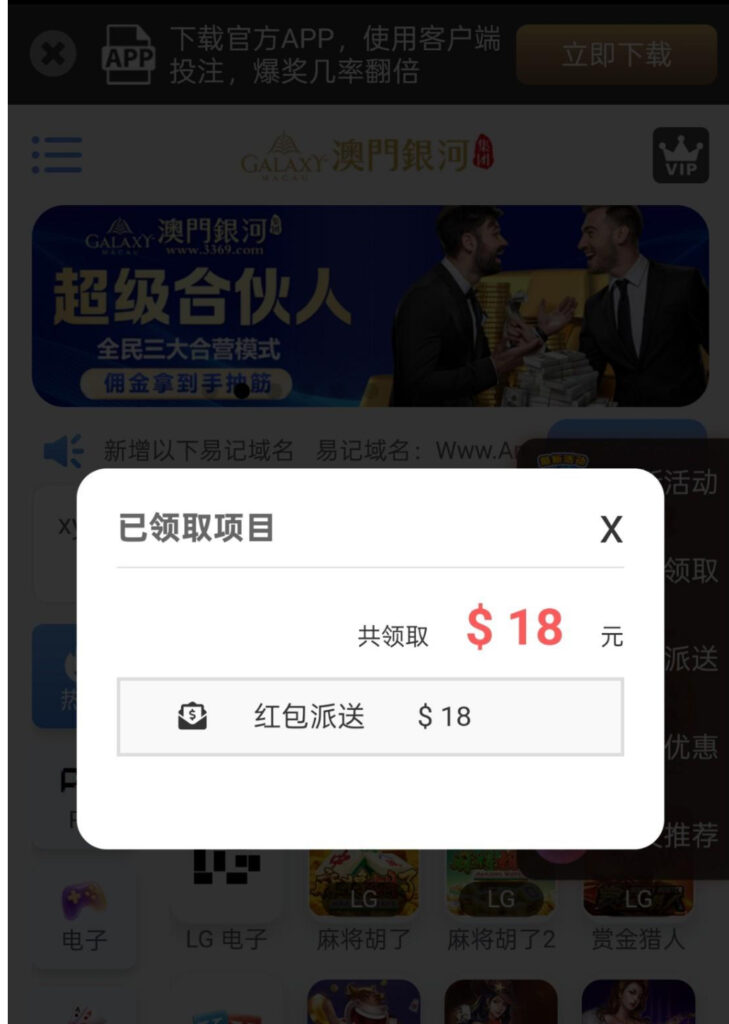The height and width of the screenshot is (1024, 729).
Task: Open the hamburger menu
Action: (57, 155)
